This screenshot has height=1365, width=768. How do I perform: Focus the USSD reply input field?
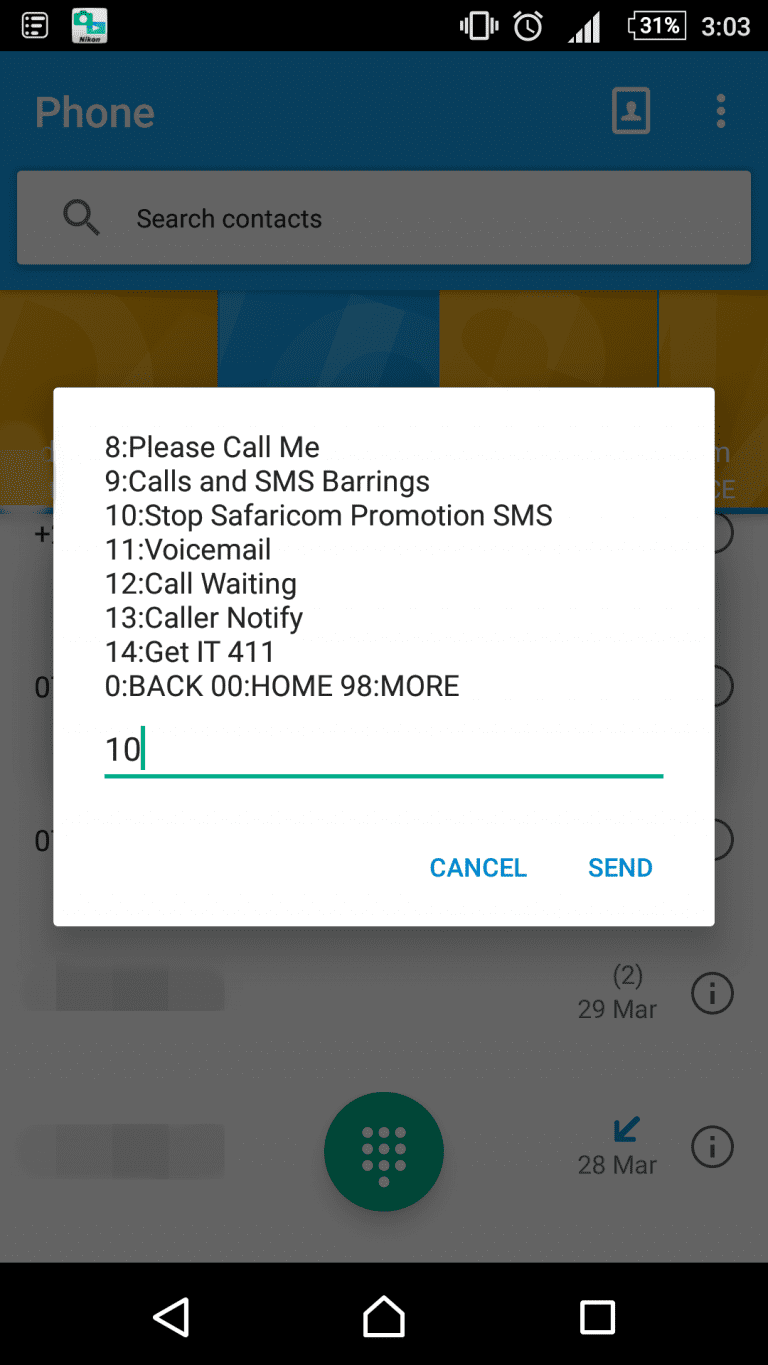pyautogui.click(x=383, y=750)
